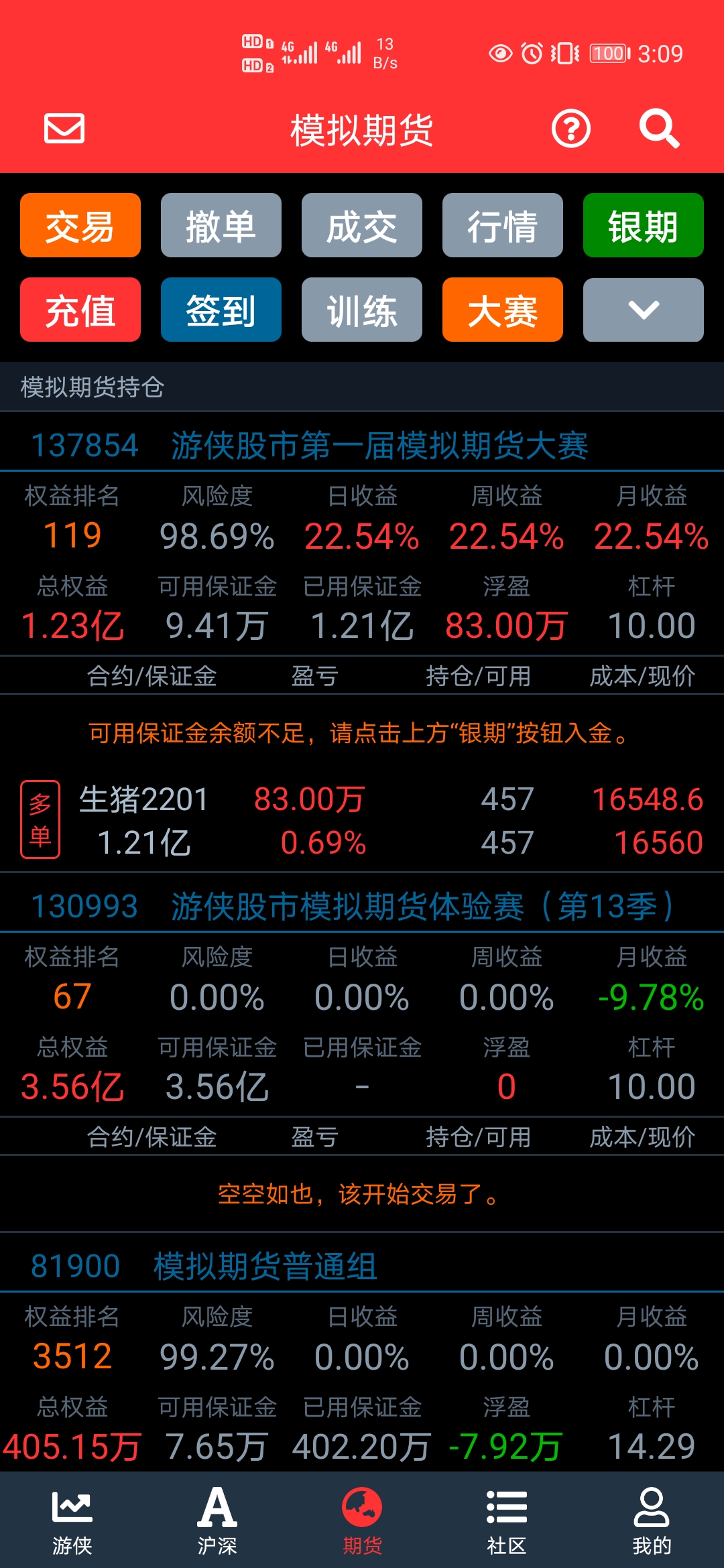Open the 大赛 contest button
Screen dimensions: 724x1568
point(503,310)
